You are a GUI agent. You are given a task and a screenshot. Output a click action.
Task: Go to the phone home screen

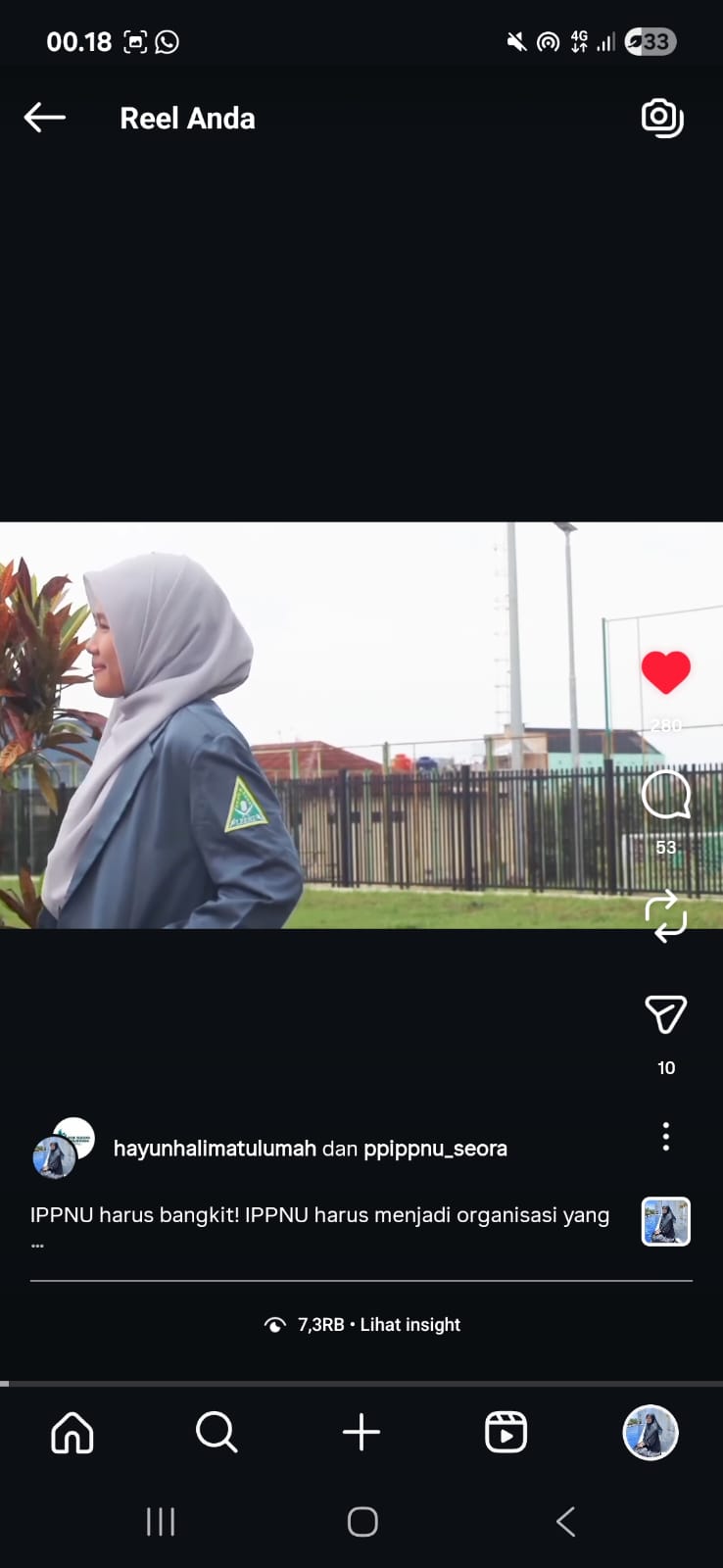click(362, 1522)
